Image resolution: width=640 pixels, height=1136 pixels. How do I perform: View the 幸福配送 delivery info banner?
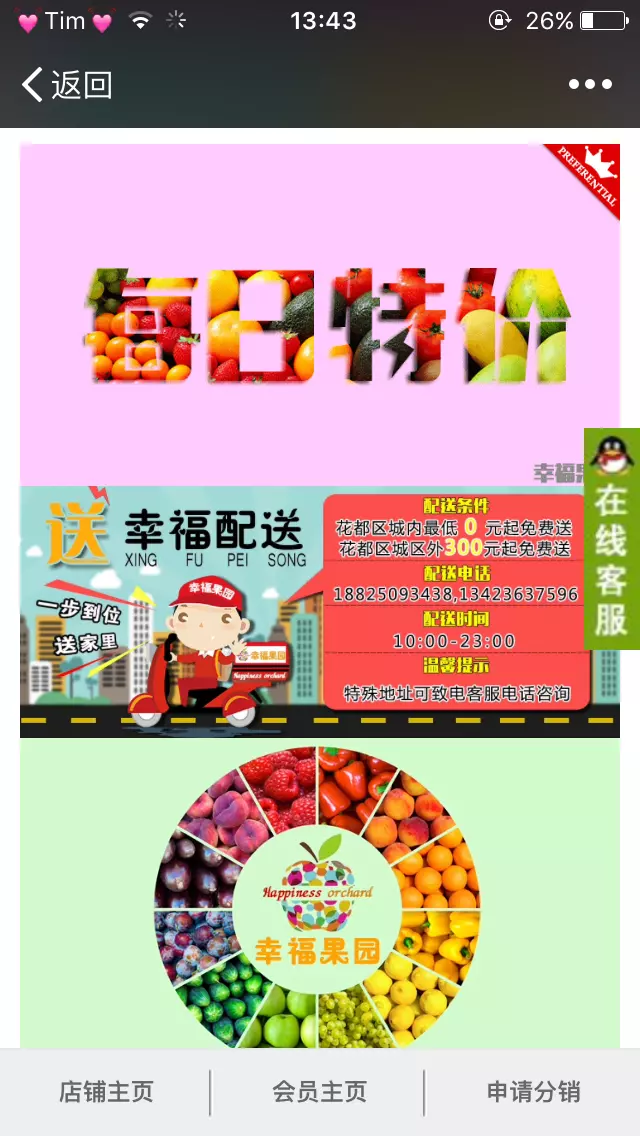[x=300, y=612]
